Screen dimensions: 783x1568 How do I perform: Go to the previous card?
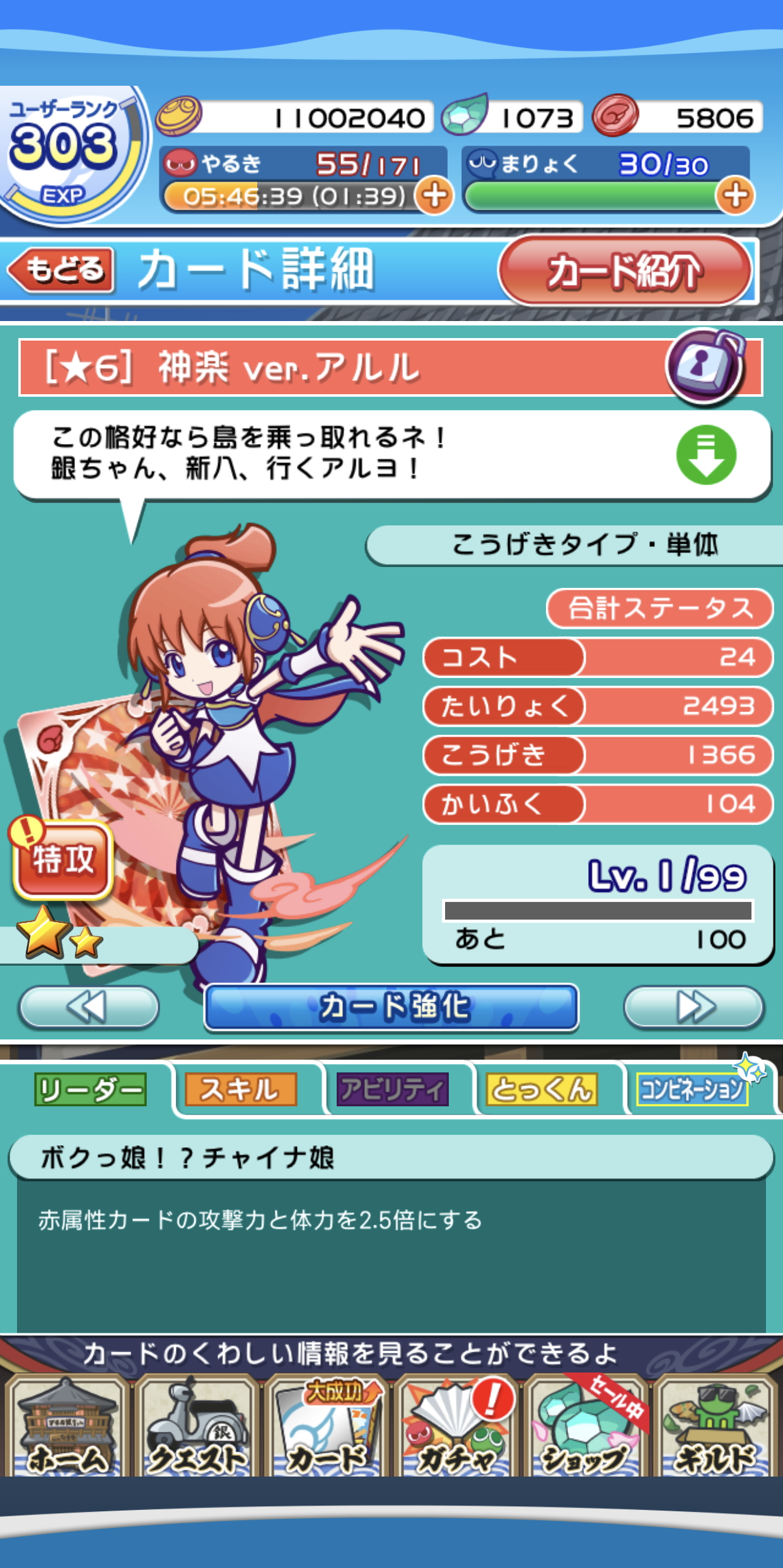coord(88,1007)
